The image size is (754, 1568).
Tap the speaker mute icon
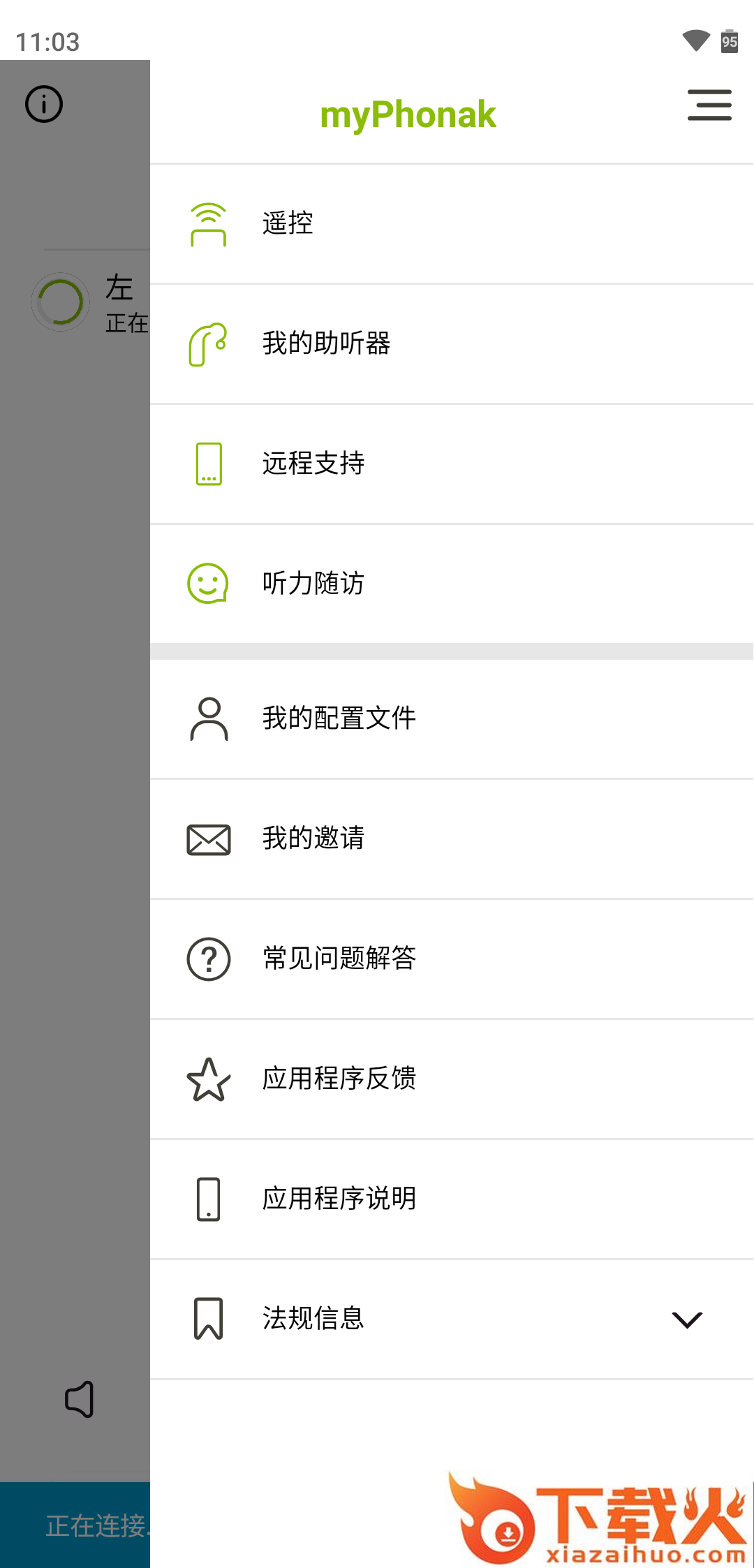pyautogui.click(x=79, y=1399)
